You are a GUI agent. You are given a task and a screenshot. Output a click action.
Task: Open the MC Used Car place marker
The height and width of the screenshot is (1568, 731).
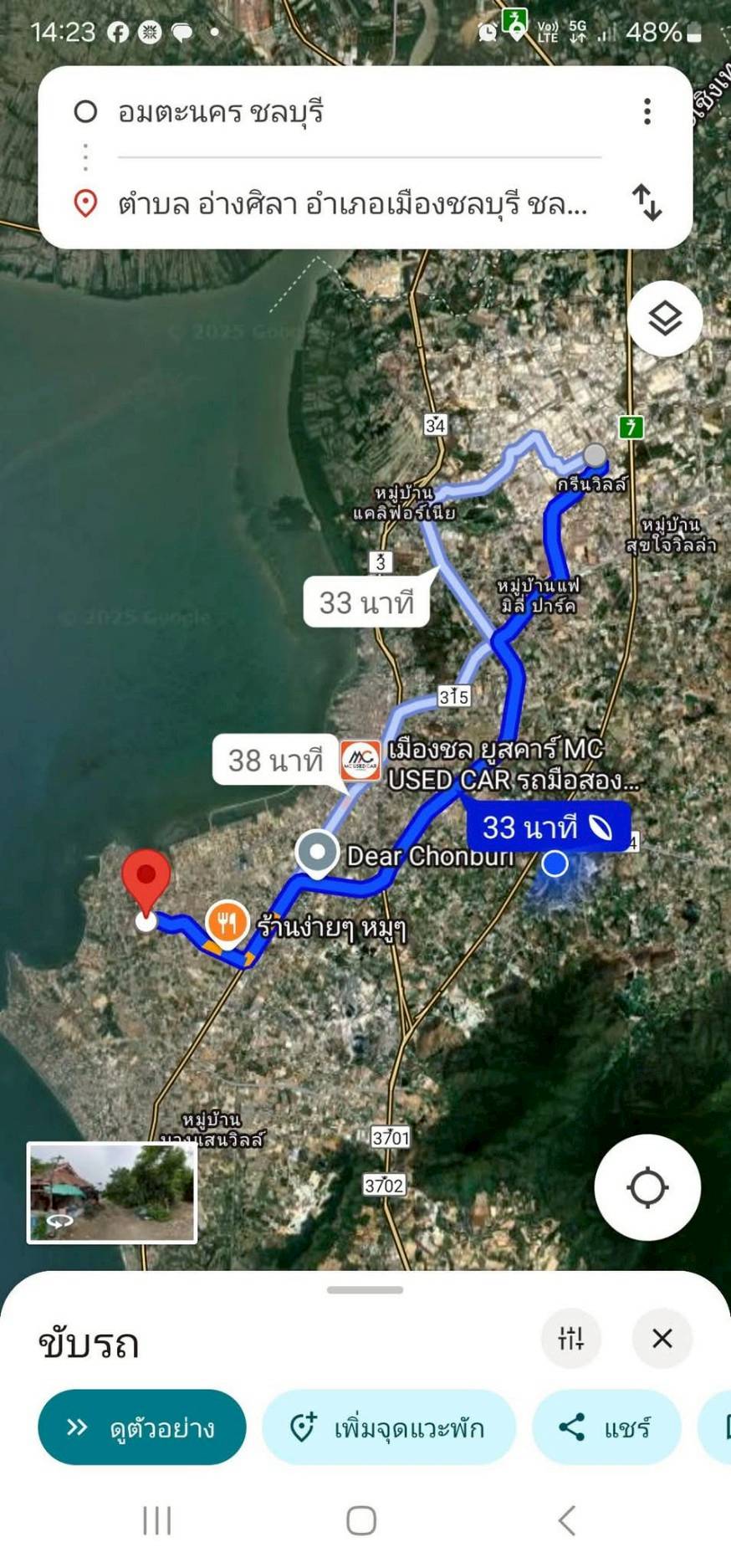[360, 760]
